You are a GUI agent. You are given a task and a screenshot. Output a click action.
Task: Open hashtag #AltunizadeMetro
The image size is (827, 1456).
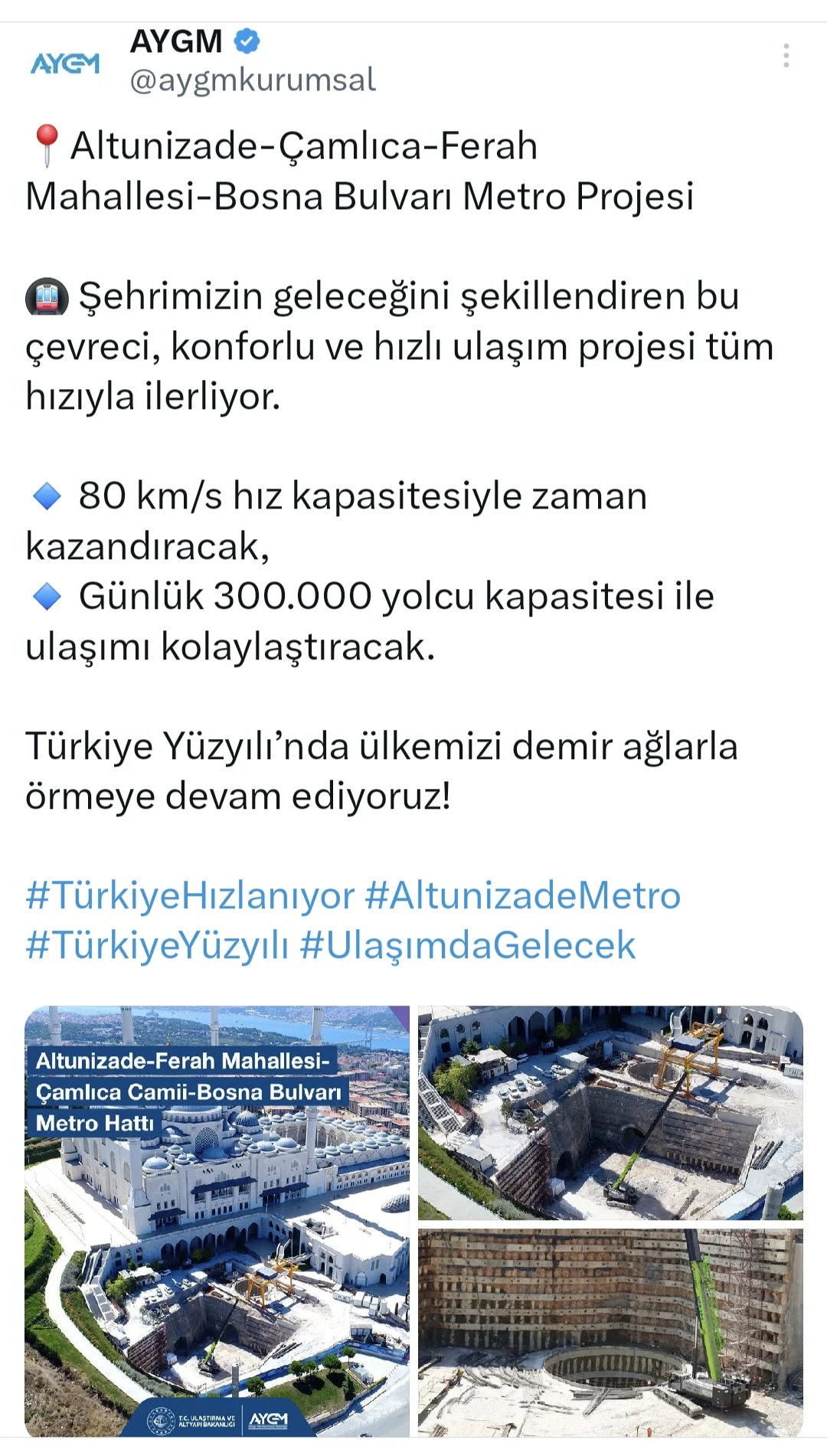coord(523,895)
